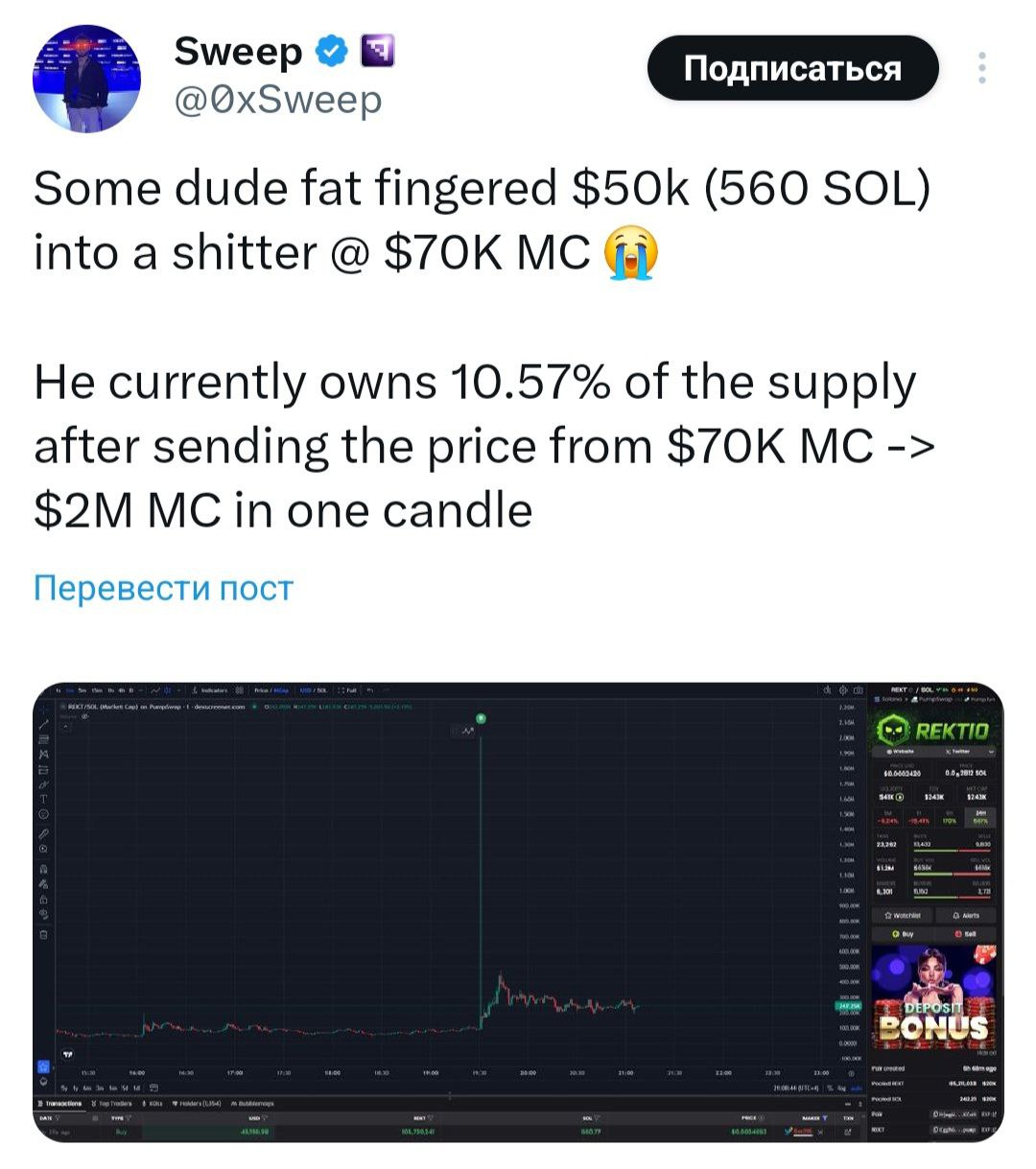Translate the post via Перевести пост
1036x1169 pixels.
click(163, 588)
